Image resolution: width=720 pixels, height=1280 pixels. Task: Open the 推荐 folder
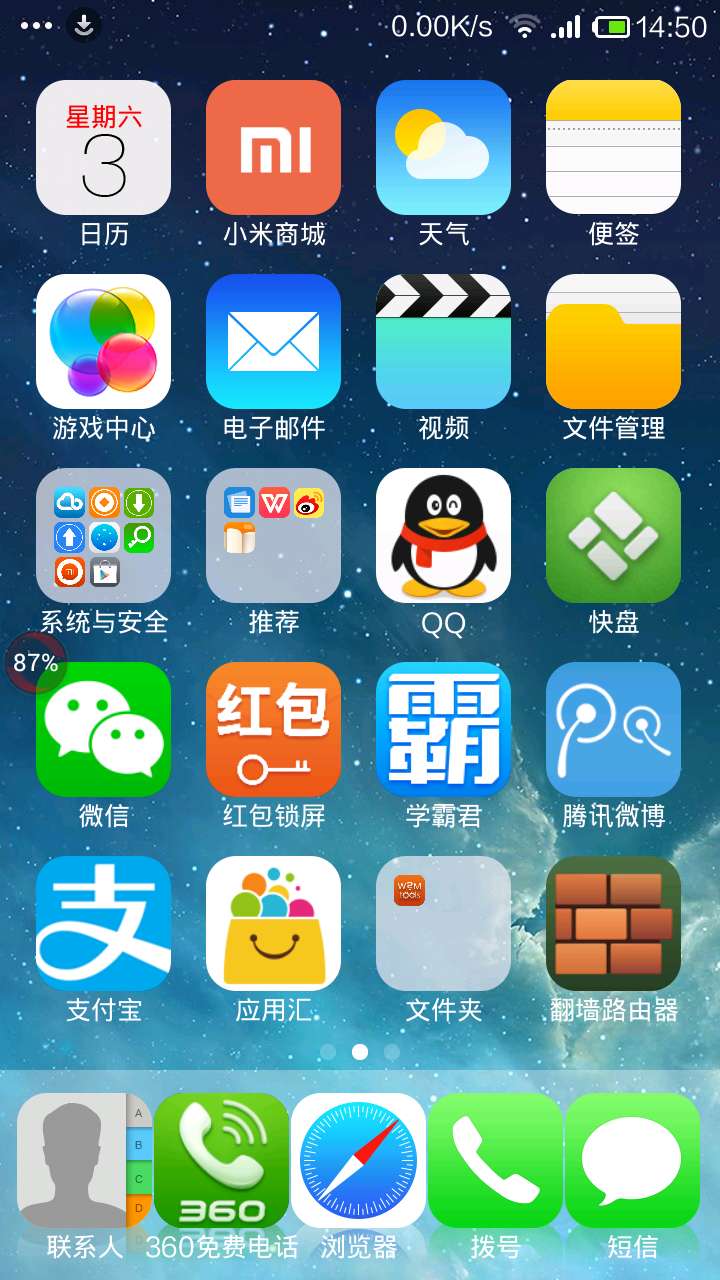273,536
